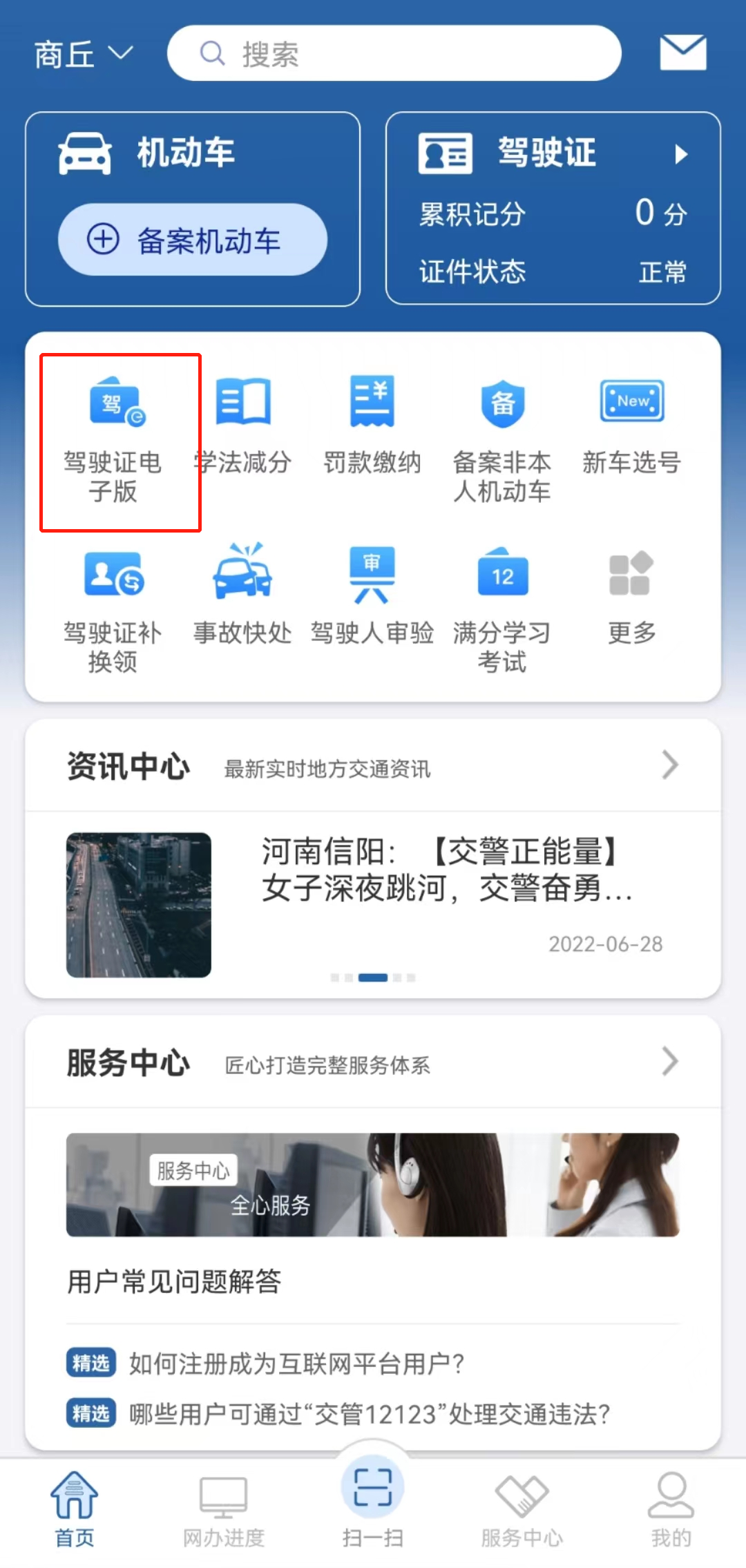Open the messages envelope icon
Screen dimensions: 746x1568
[x=683, y=53]
